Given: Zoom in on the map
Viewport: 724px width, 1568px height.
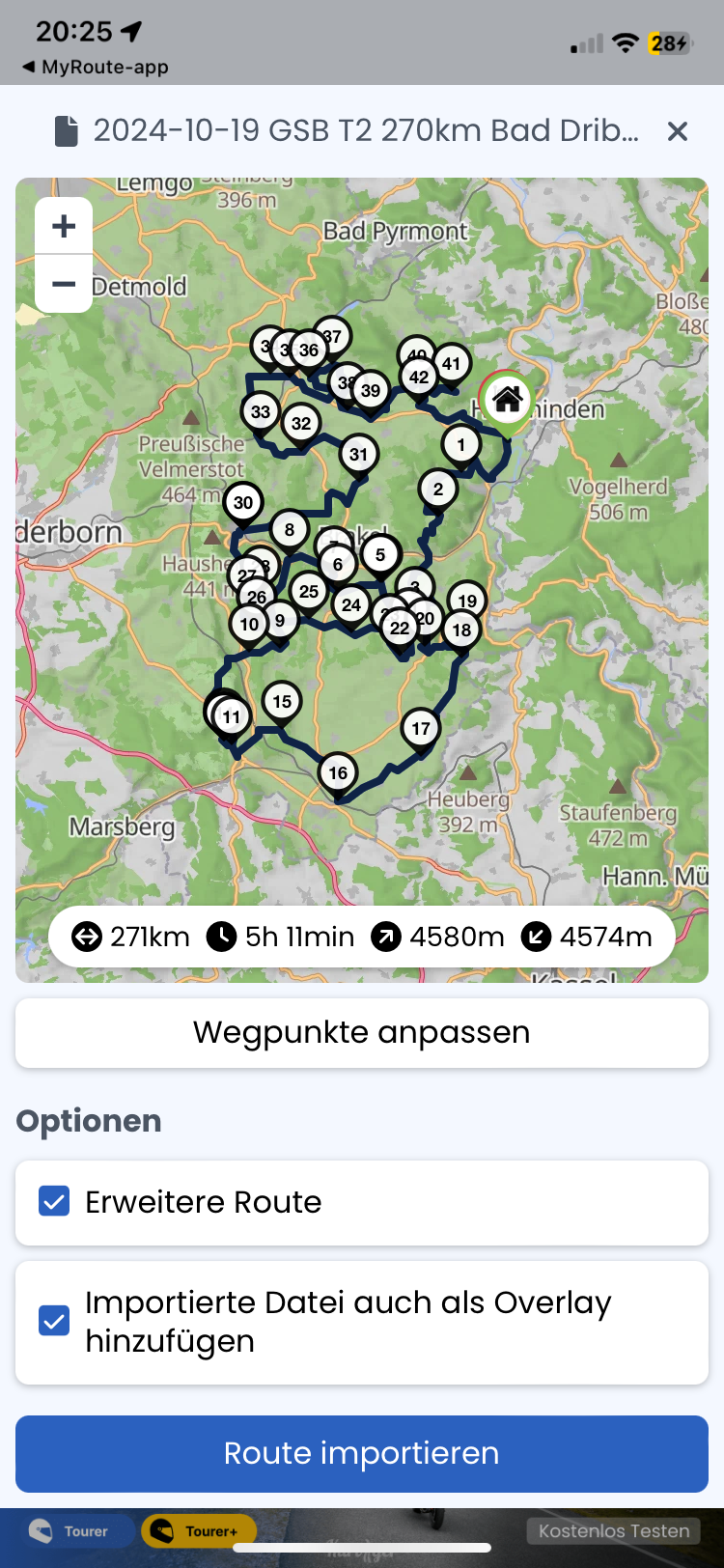Looking at the screenshot, I should click(x=64, y=227).
